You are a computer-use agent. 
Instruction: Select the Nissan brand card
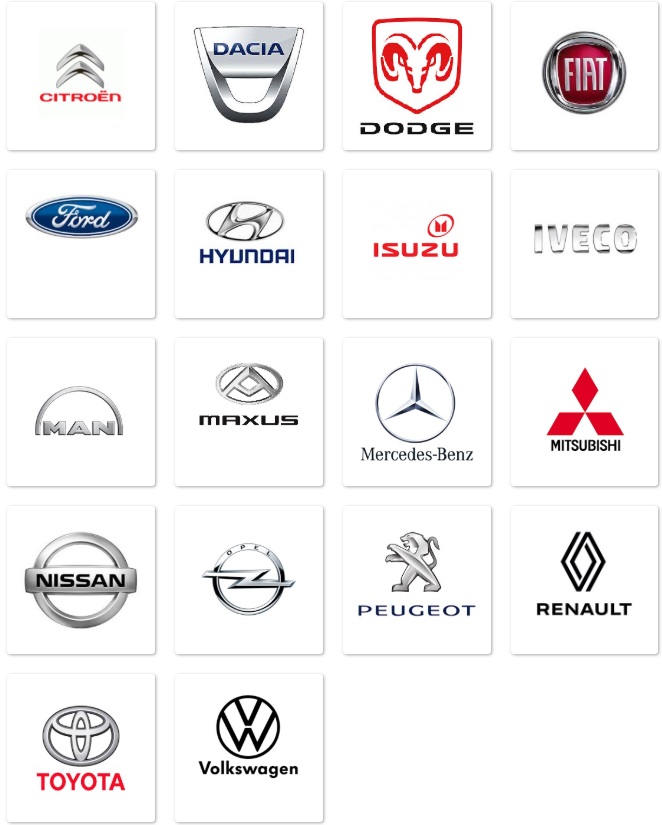pyautogui.click(x=81, y=580)
